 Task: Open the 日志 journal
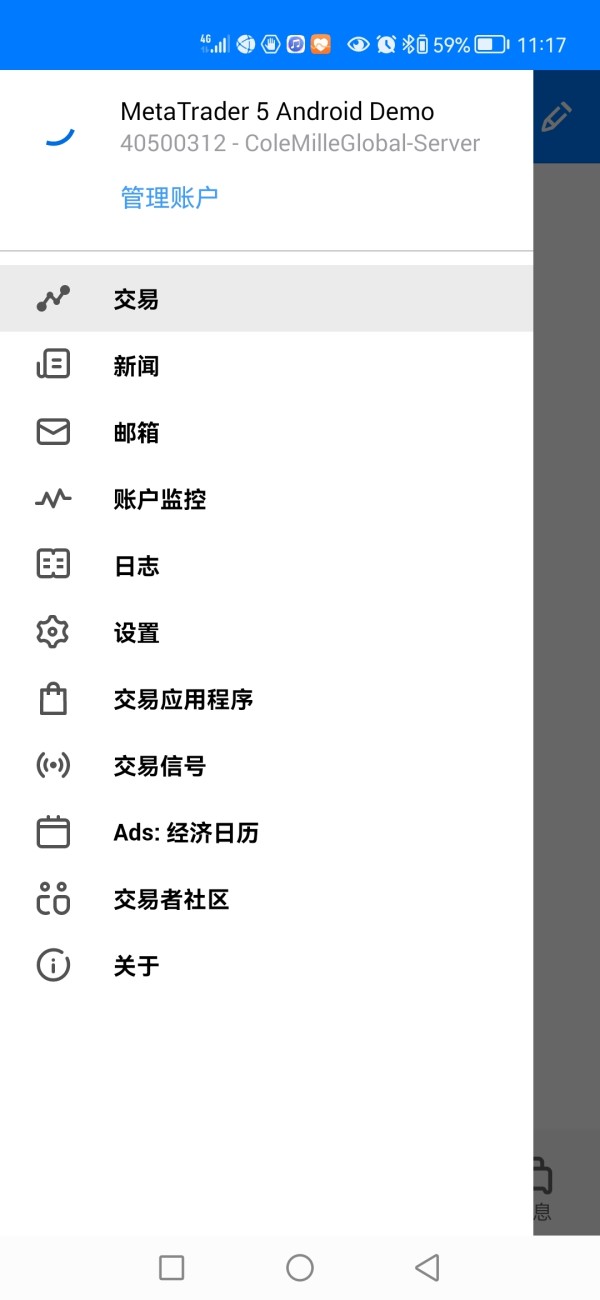coord(266,566)
